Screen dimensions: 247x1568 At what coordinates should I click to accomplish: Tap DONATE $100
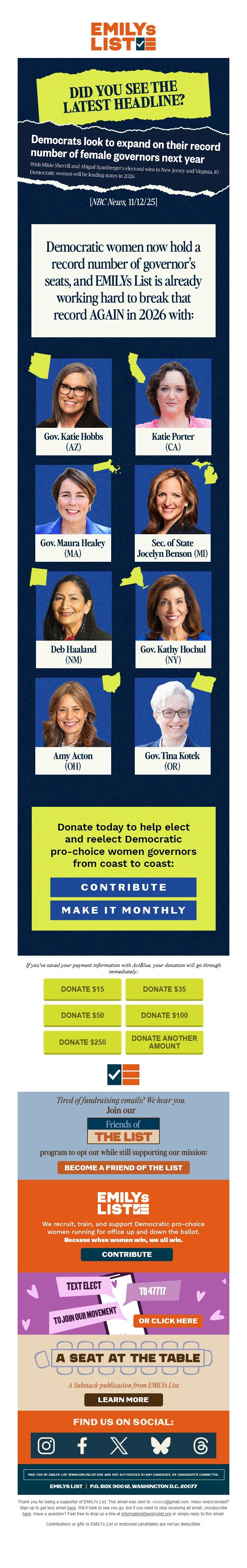coord(164,1015)
